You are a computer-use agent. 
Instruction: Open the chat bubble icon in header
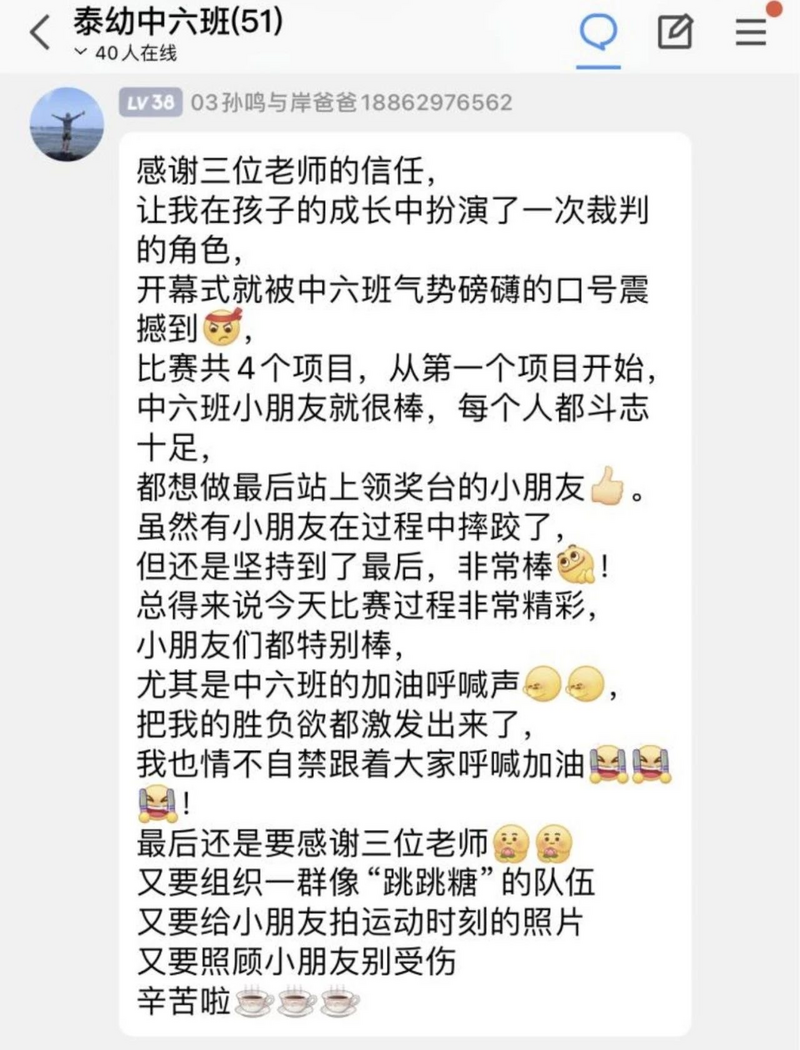pyautogui.click(x=599, y=33)
